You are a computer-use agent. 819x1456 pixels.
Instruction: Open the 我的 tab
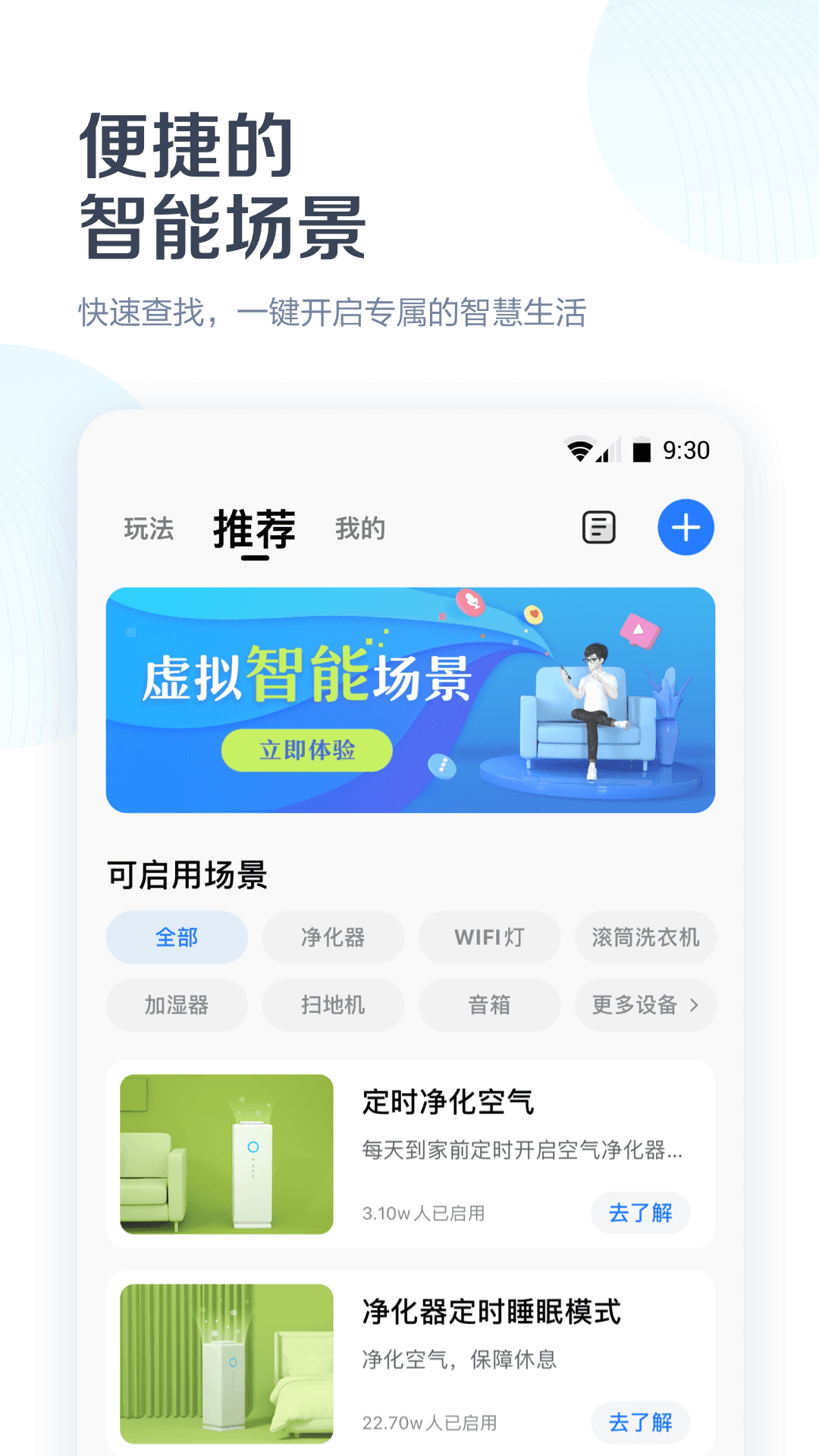(x=362, y=530)
